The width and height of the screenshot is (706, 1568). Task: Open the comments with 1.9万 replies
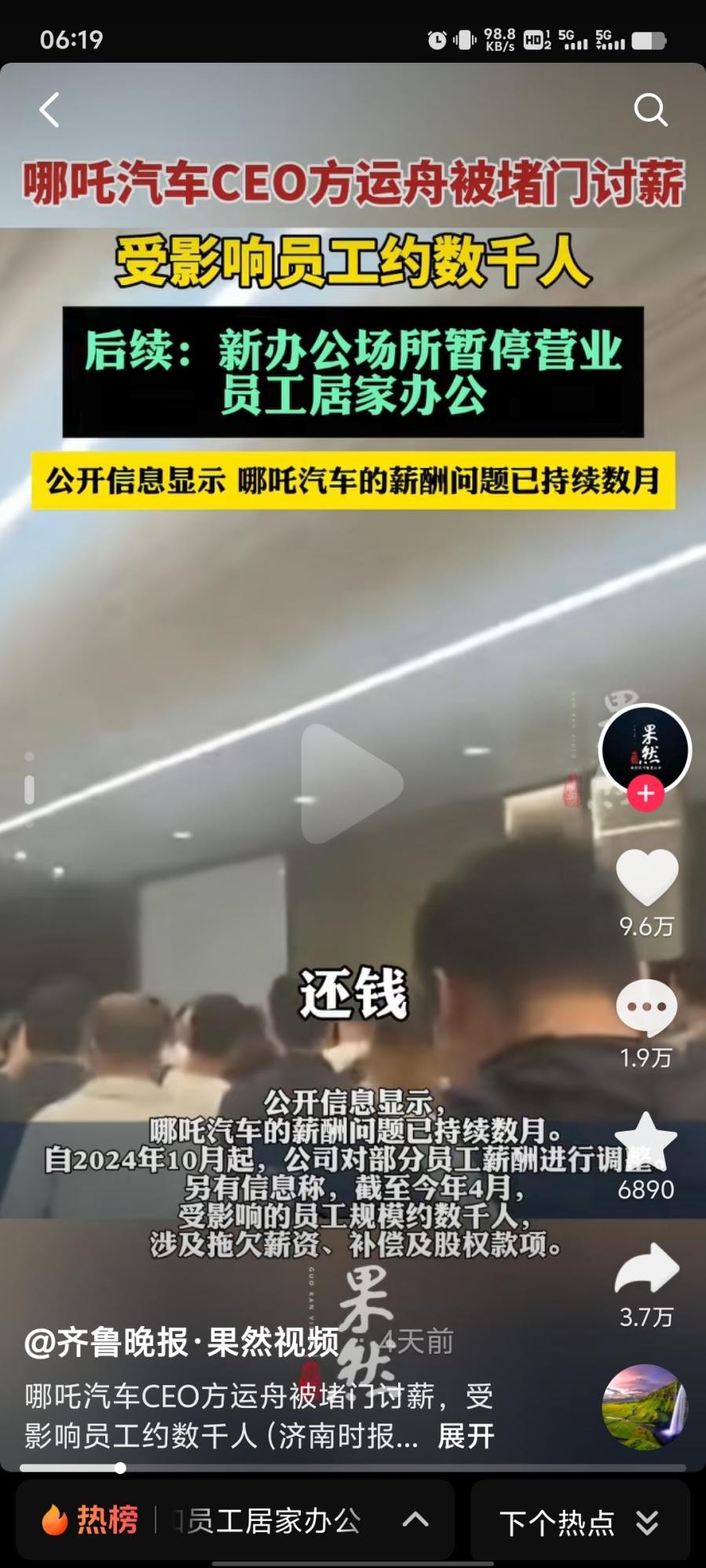tap(646, 1007)
